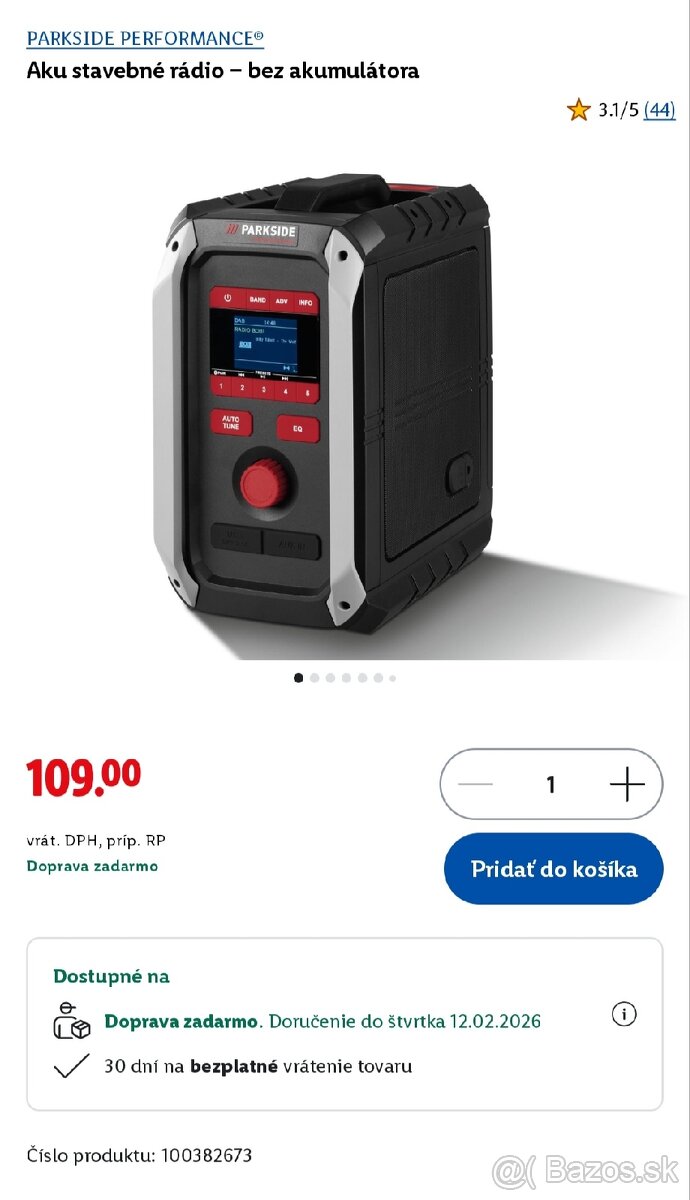
Task: Add the radio with Pridať do košíka
Action: click(553, 869)
